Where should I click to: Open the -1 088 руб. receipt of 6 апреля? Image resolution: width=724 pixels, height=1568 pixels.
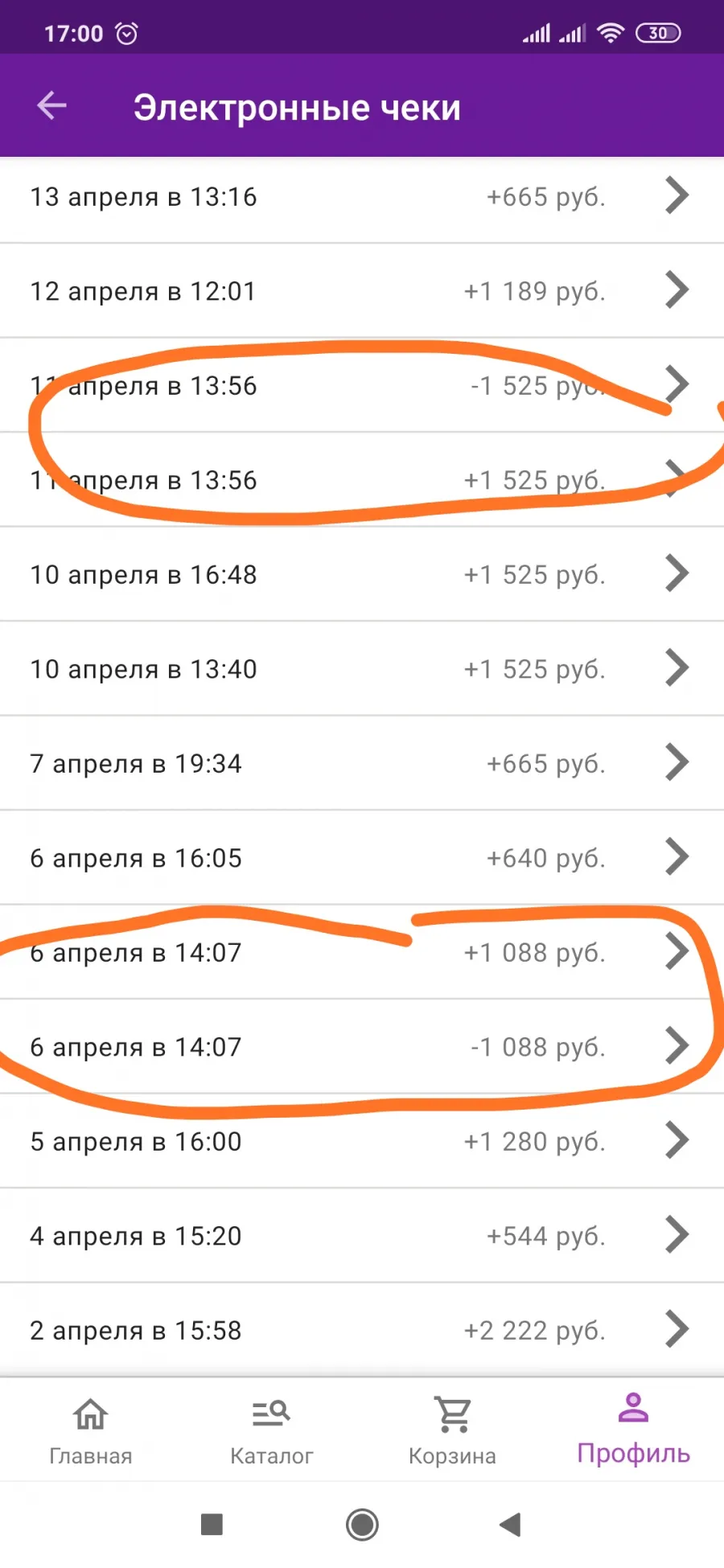(362, 1046)
